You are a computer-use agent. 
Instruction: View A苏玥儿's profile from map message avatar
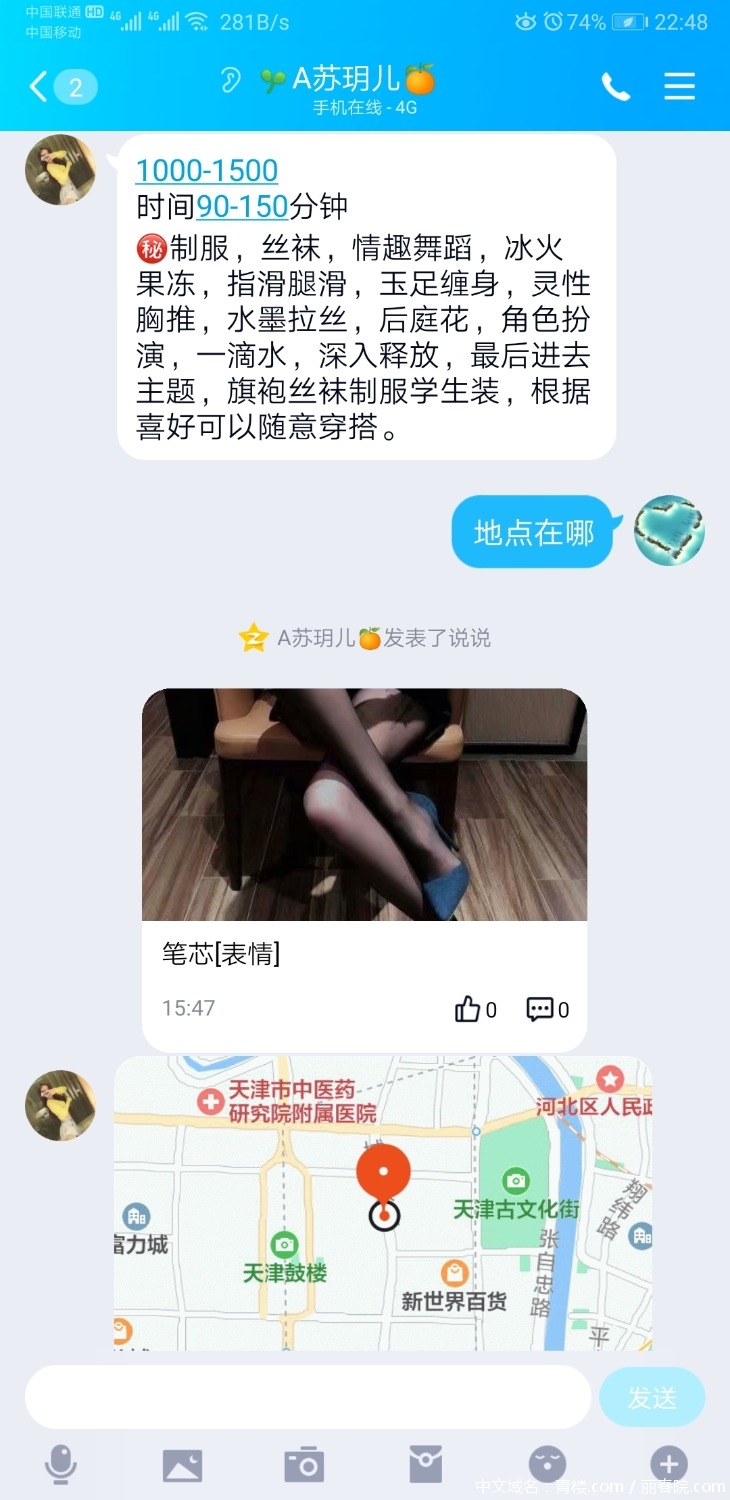[60, 1105]
